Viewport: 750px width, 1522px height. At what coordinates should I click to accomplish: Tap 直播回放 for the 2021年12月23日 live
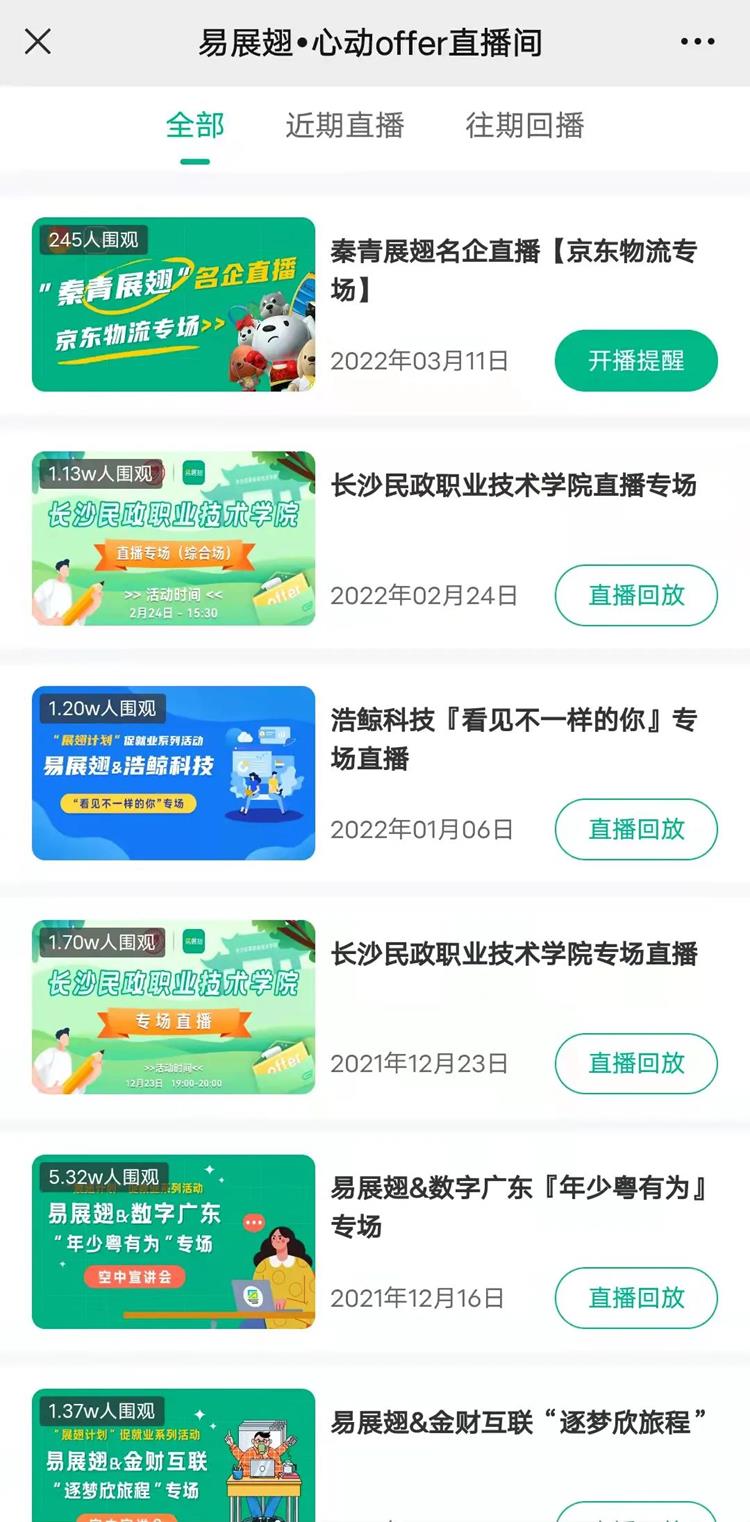click(x=636, y=1063)
